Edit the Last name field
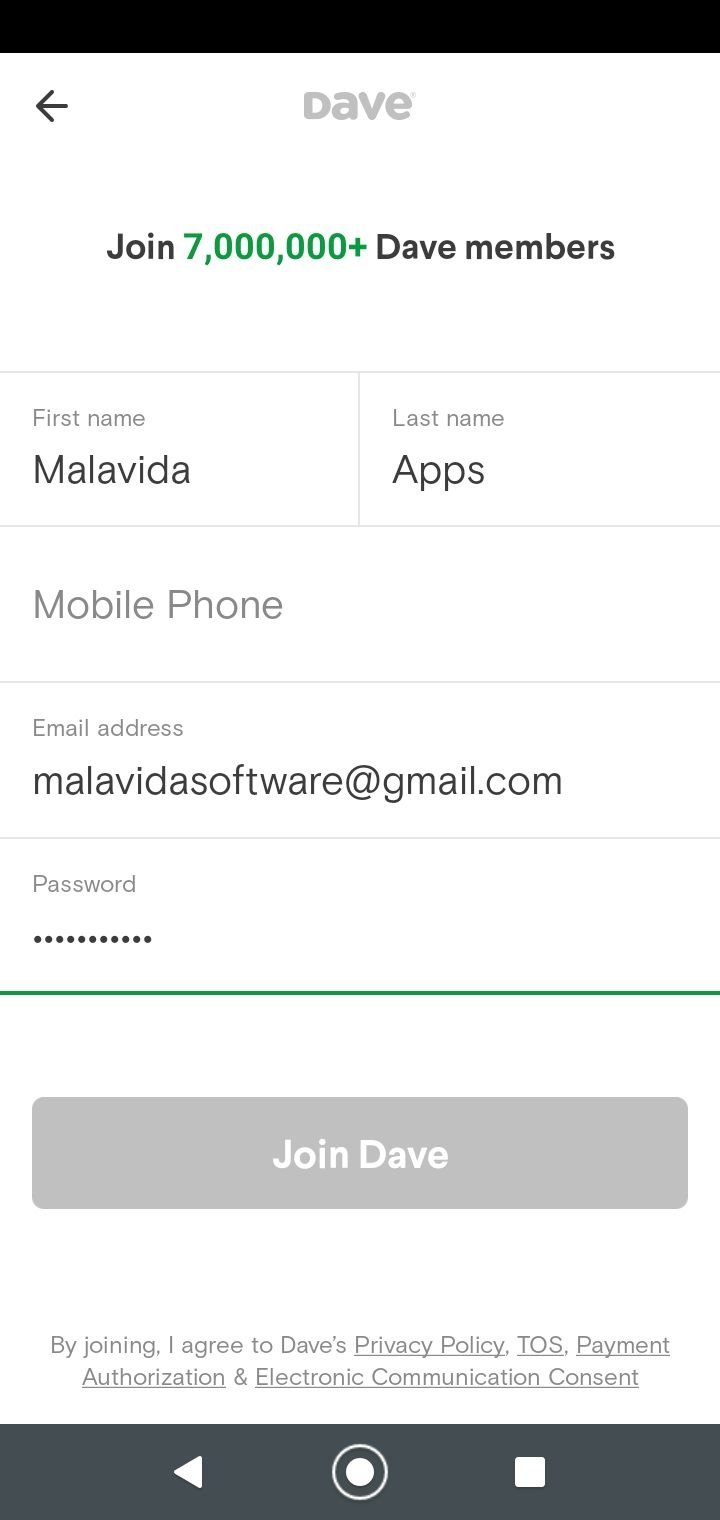This screenshot has height=1520, width=720. 540,449
